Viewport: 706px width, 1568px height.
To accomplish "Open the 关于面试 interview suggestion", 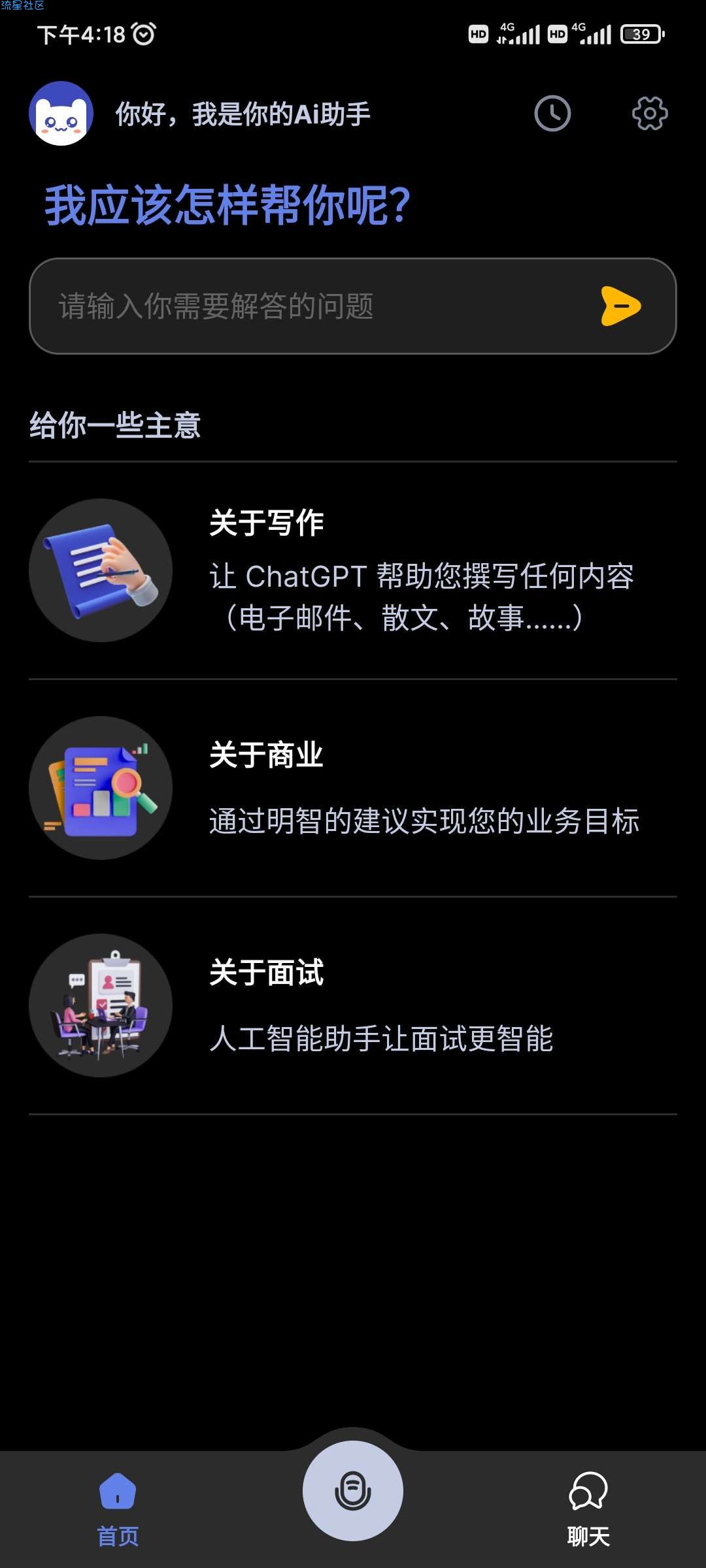I will tap(353, 1005).
